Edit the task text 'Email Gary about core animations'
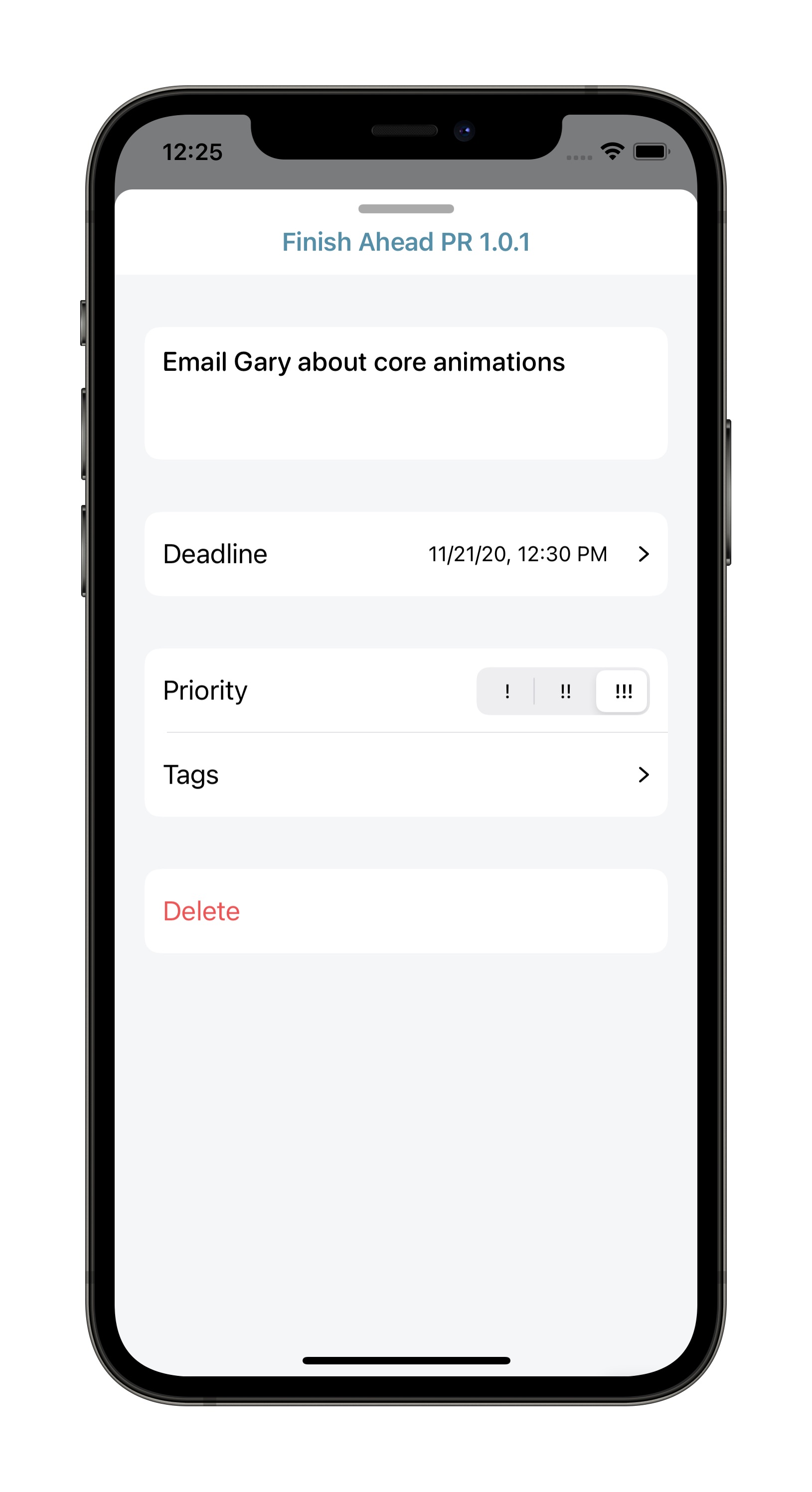 pos(405,393)
